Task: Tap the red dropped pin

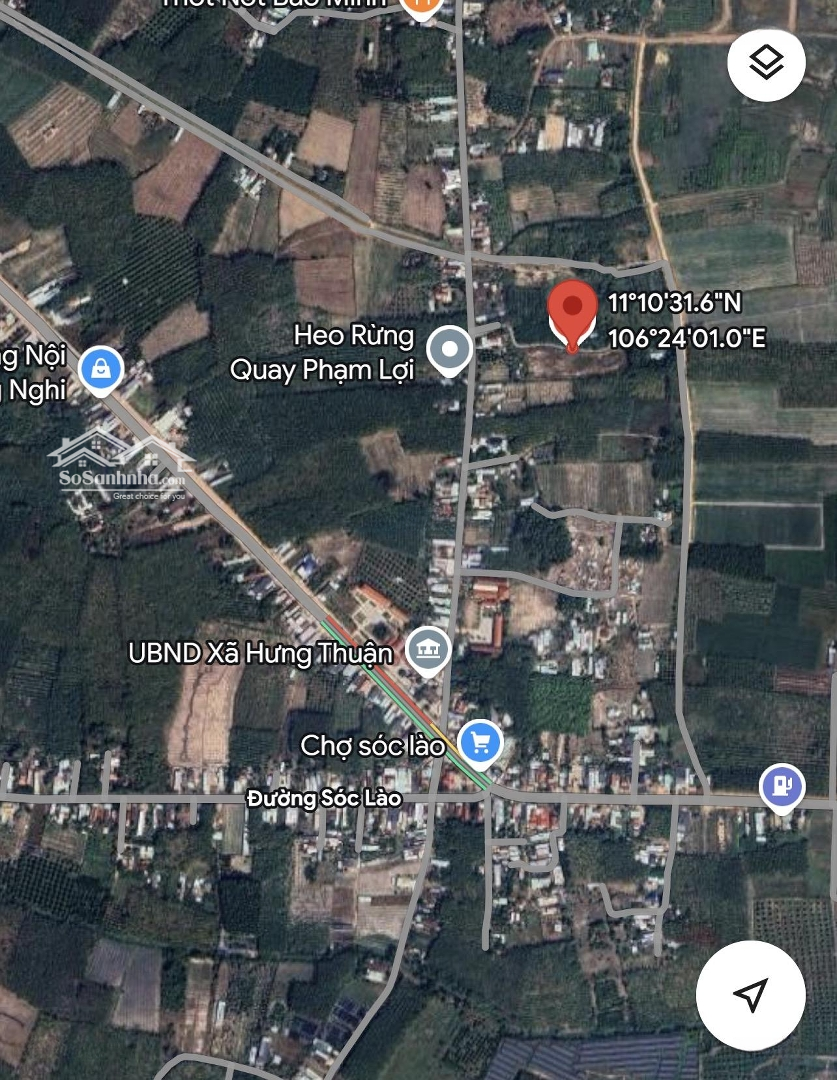Action: [x=573, y=311]
